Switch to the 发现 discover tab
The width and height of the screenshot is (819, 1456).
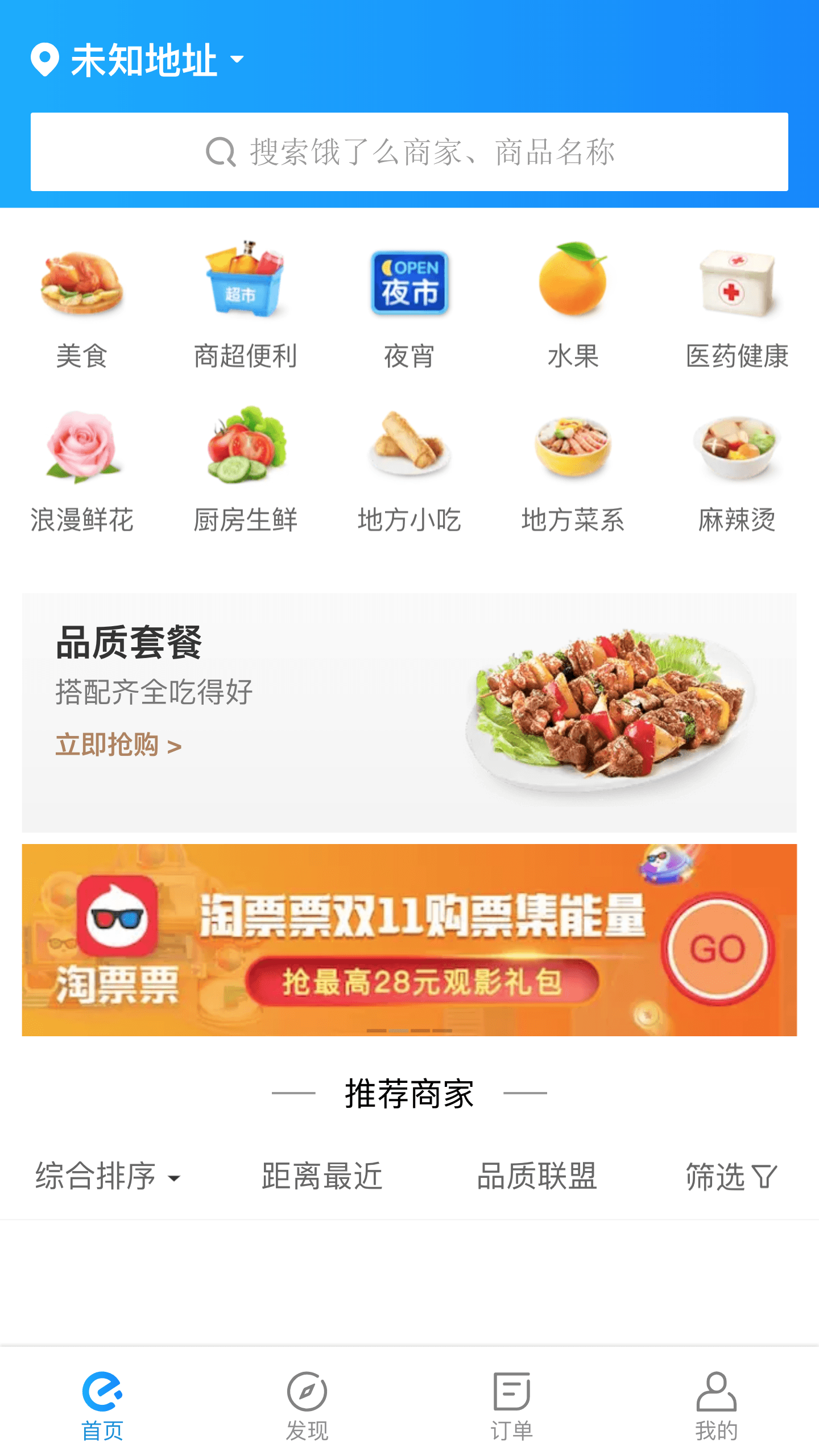point(307,1410)
